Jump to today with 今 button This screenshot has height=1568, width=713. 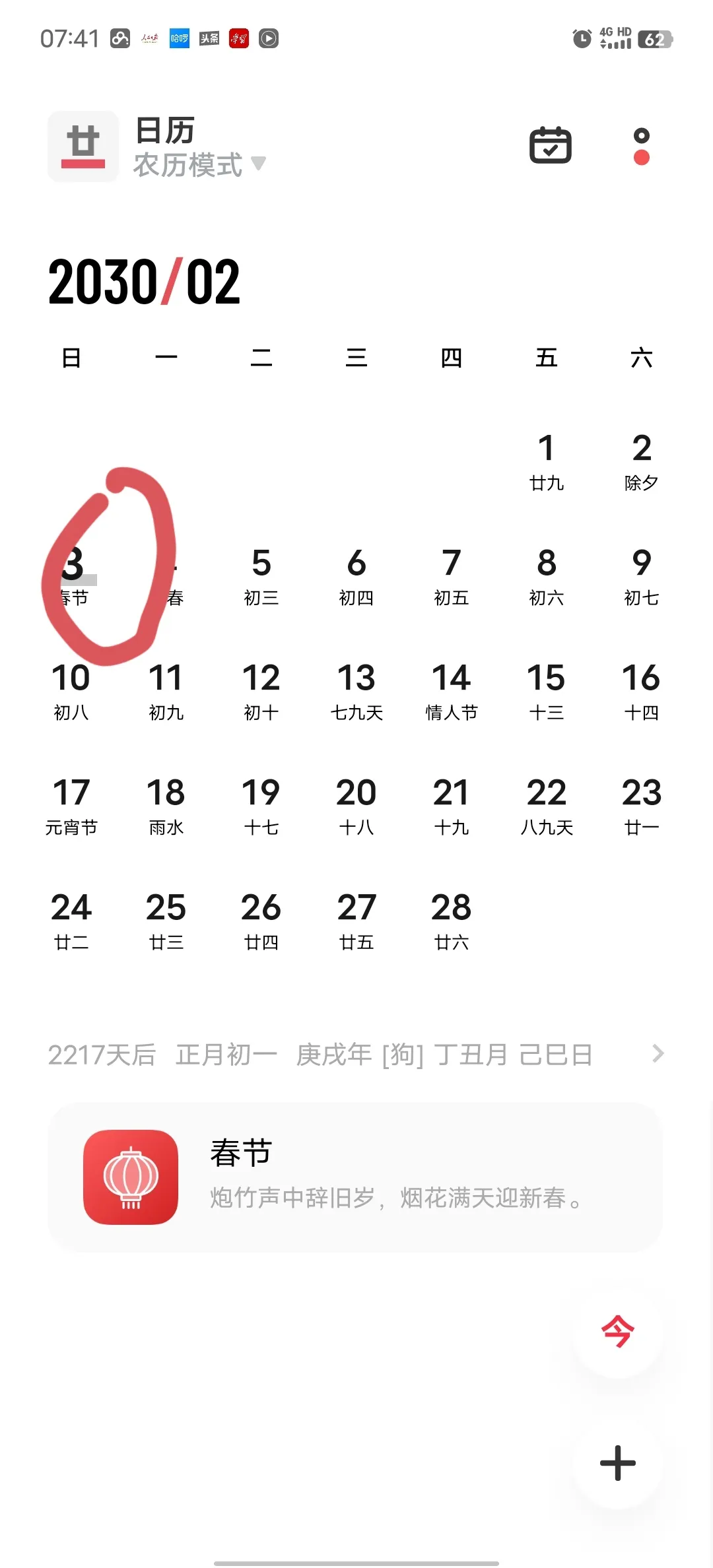tap(618, 1331)
